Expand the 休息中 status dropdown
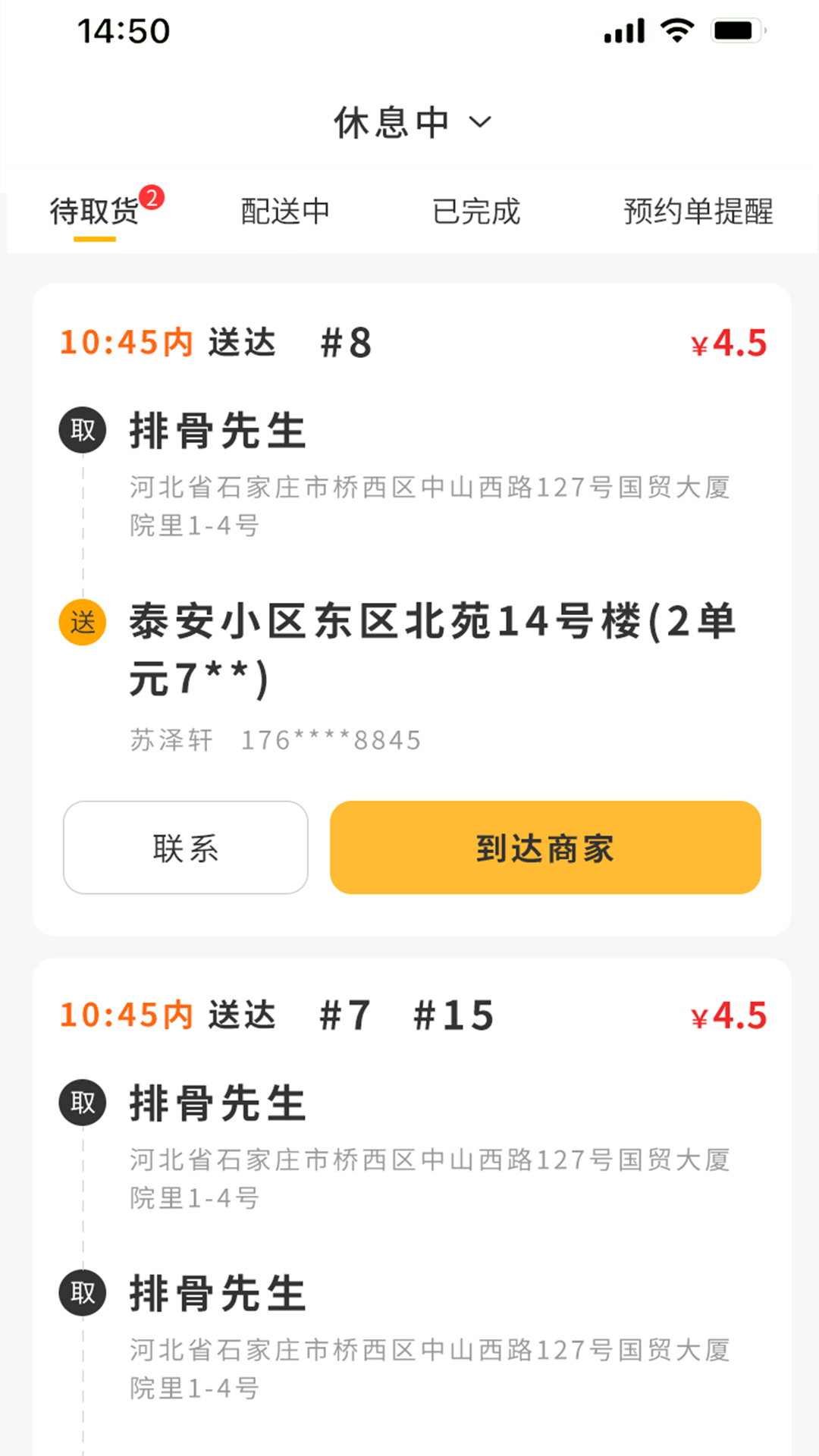The image size is (819, 1456). [x=413, y=123]
